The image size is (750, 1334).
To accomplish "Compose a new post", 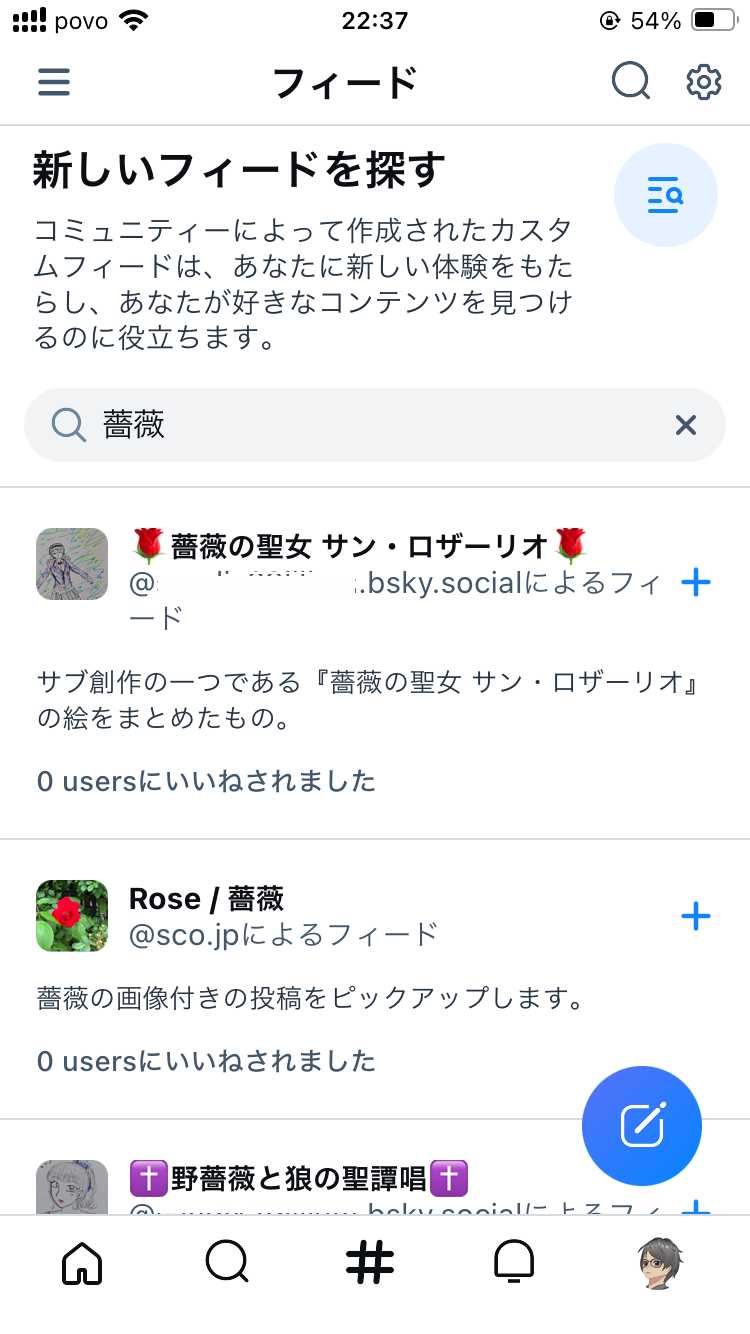I will coord(642,1126).
